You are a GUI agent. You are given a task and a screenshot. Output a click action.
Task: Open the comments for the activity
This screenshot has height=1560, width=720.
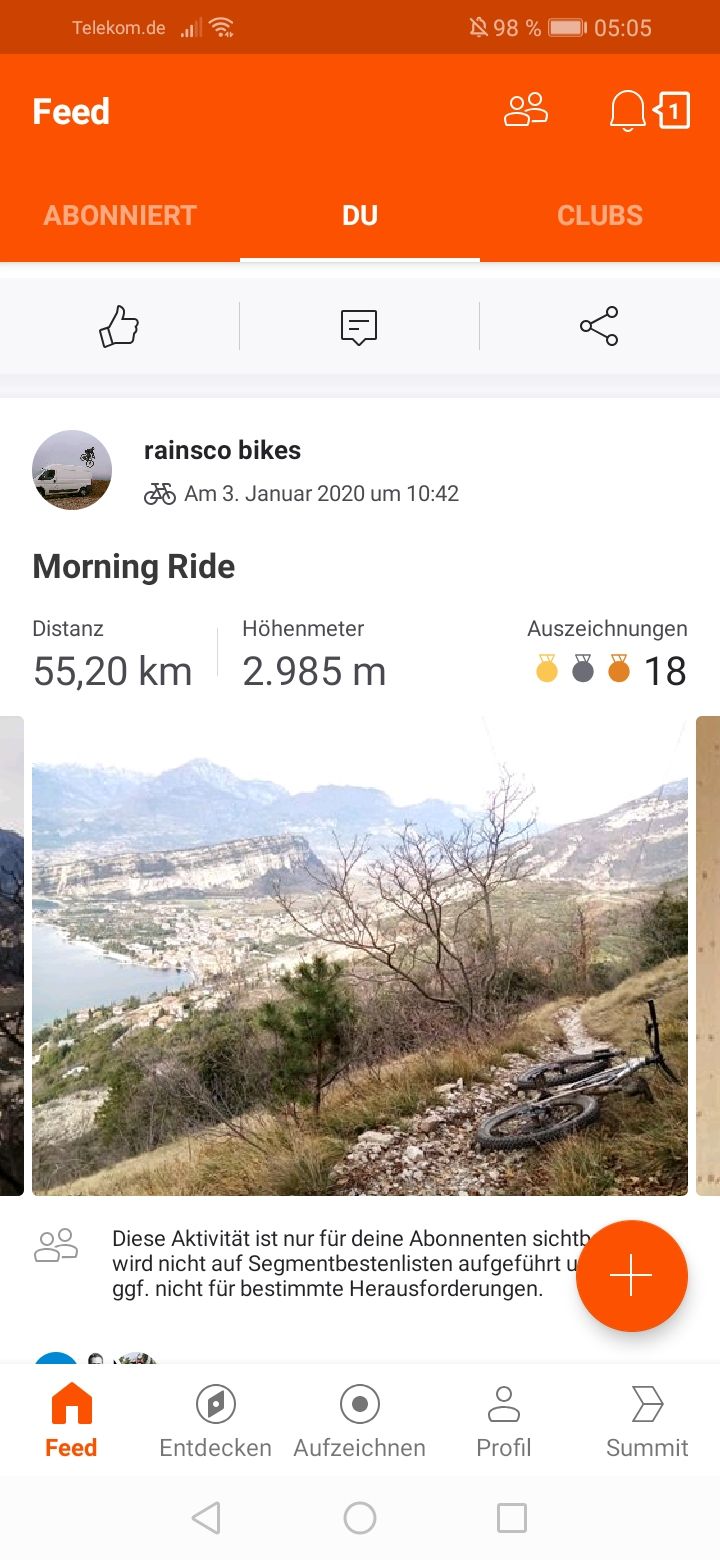359,327
